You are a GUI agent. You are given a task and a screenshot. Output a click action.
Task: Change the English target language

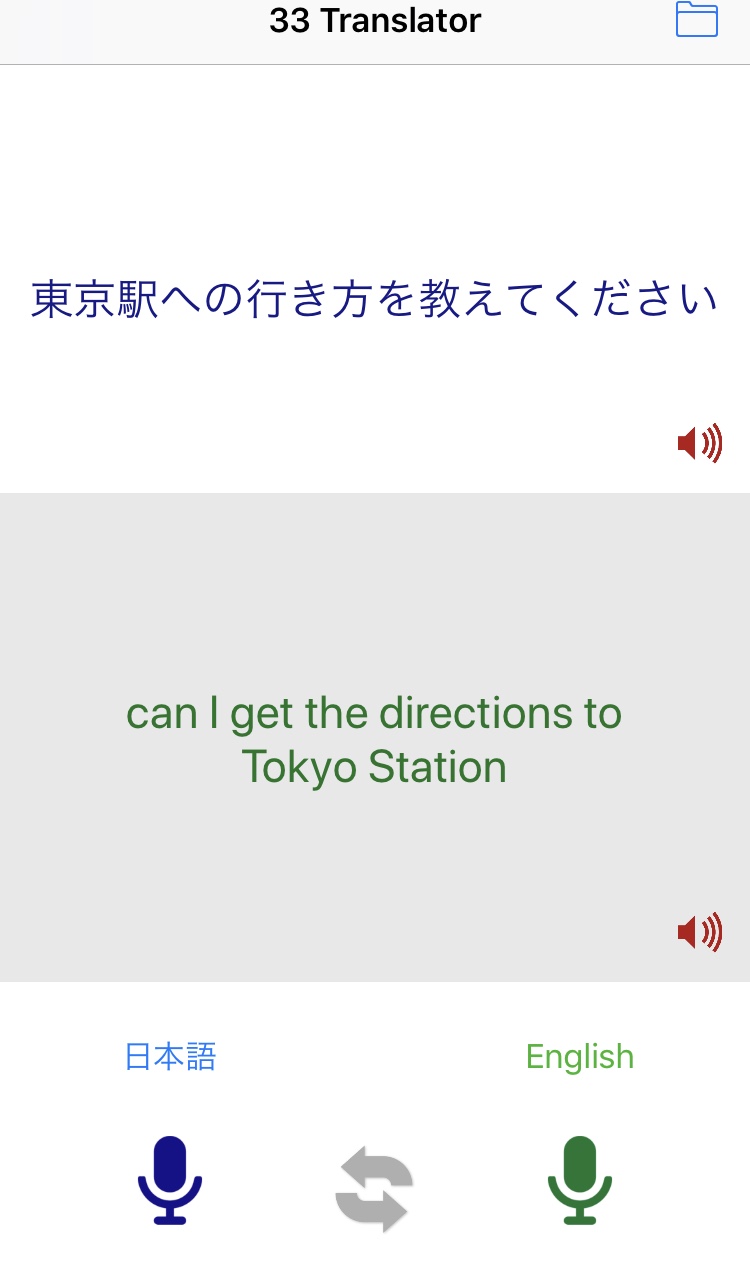[580, 1057]
